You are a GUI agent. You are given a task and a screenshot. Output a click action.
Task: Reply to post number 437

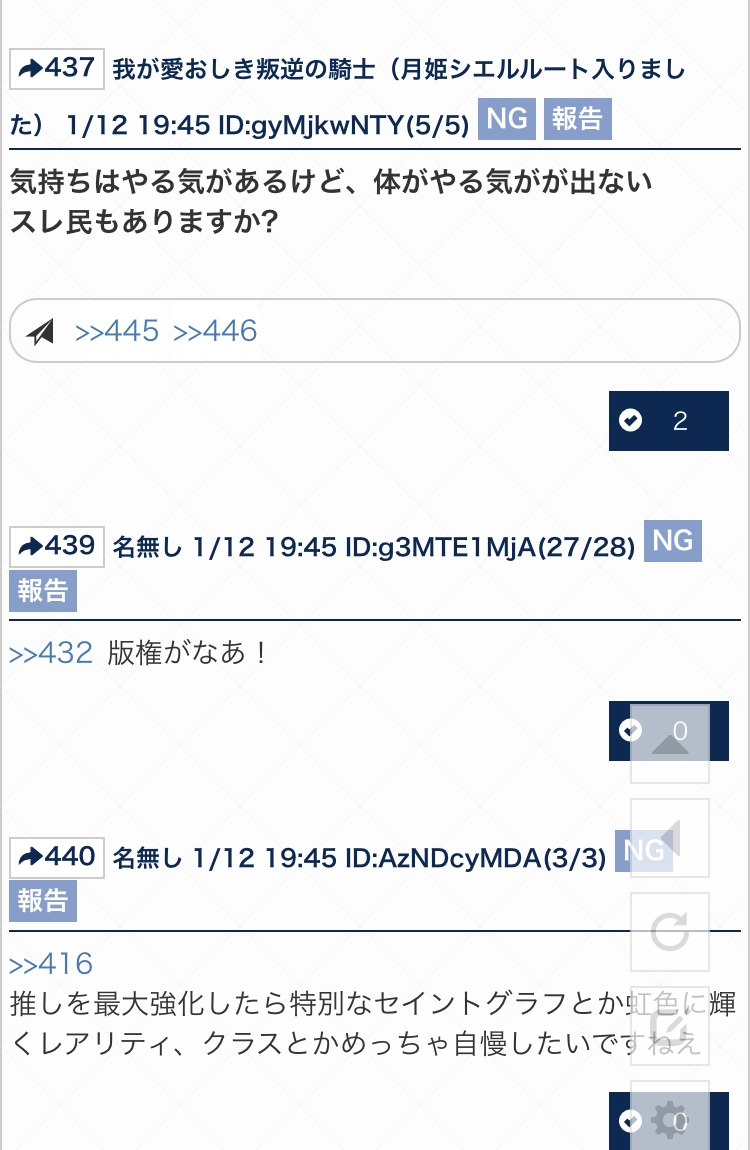click(x=57, y=68)
